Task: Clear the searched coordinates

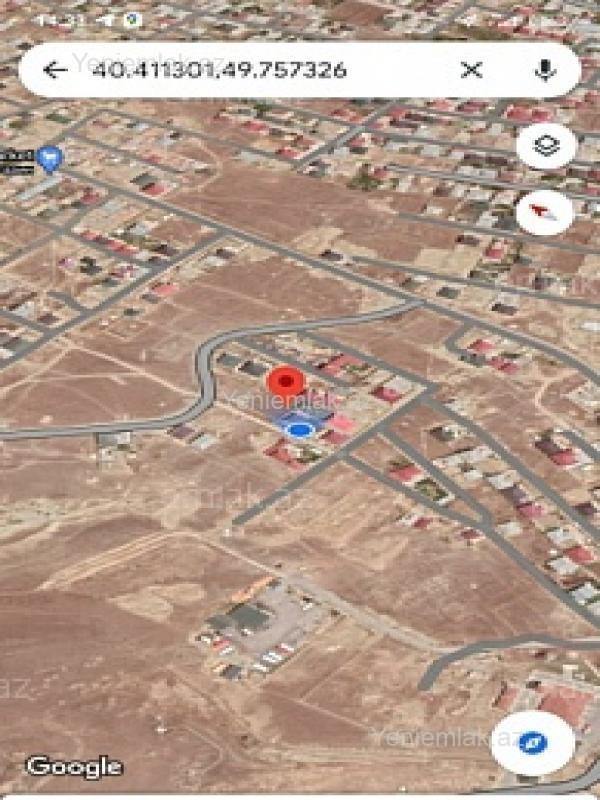Action: 470,70
